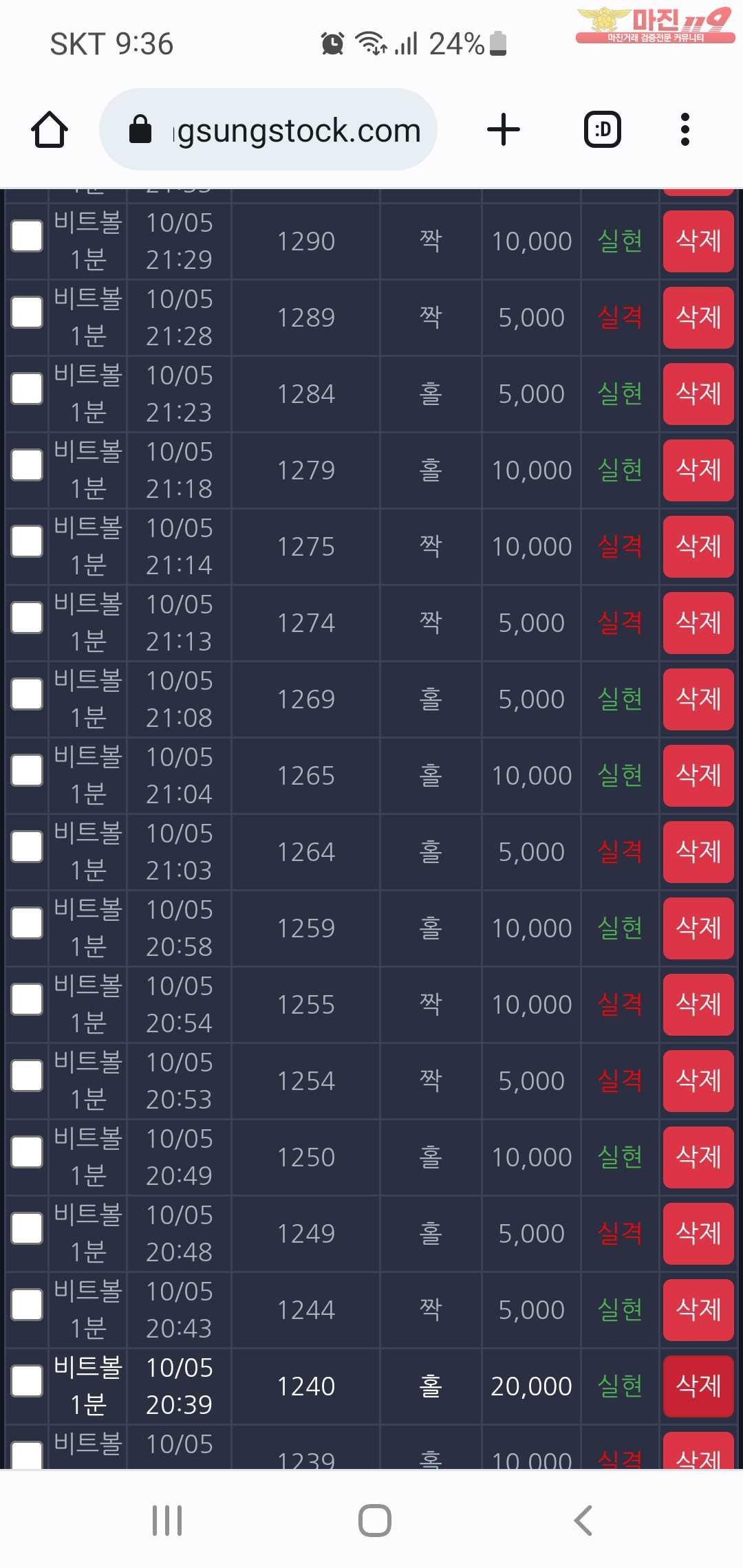The image size is (743, 1568).
Task: Delete the round 1290 entry
Action: coord(698,241)
